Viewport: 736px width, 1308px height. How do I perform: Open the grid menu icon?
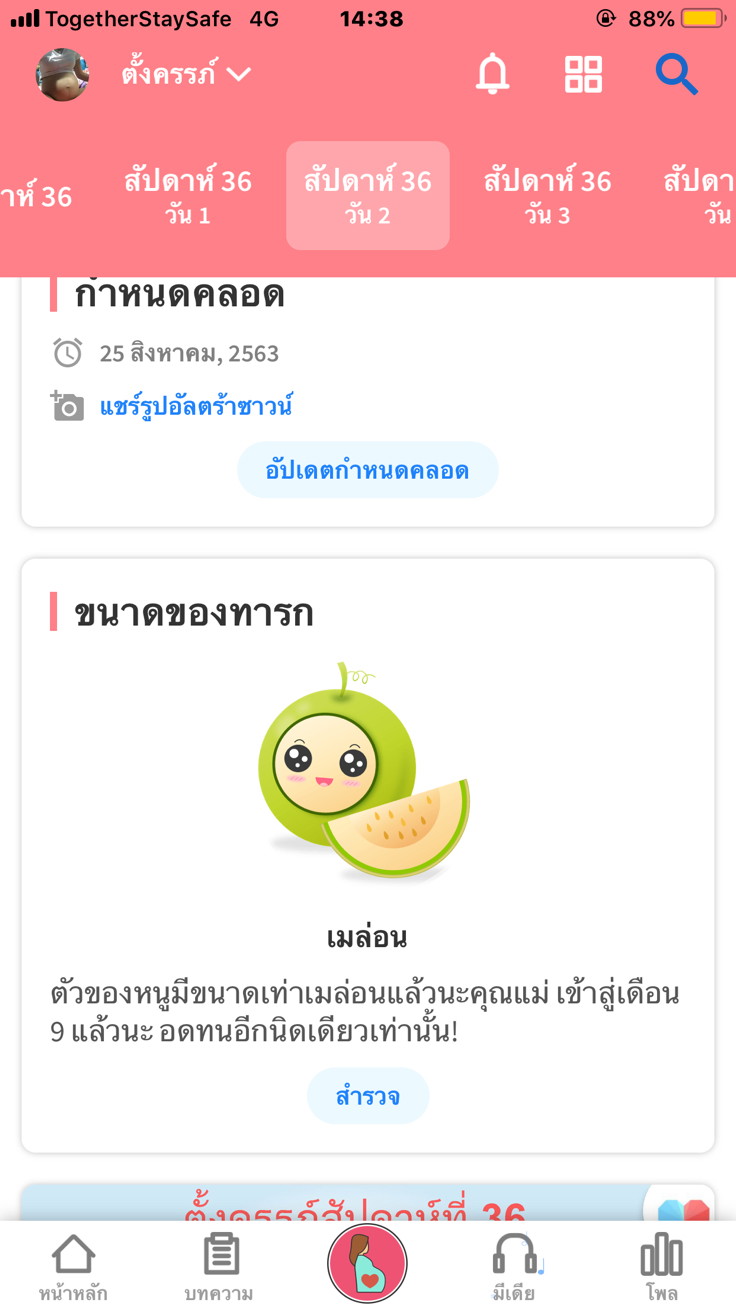tap(583, 74)
